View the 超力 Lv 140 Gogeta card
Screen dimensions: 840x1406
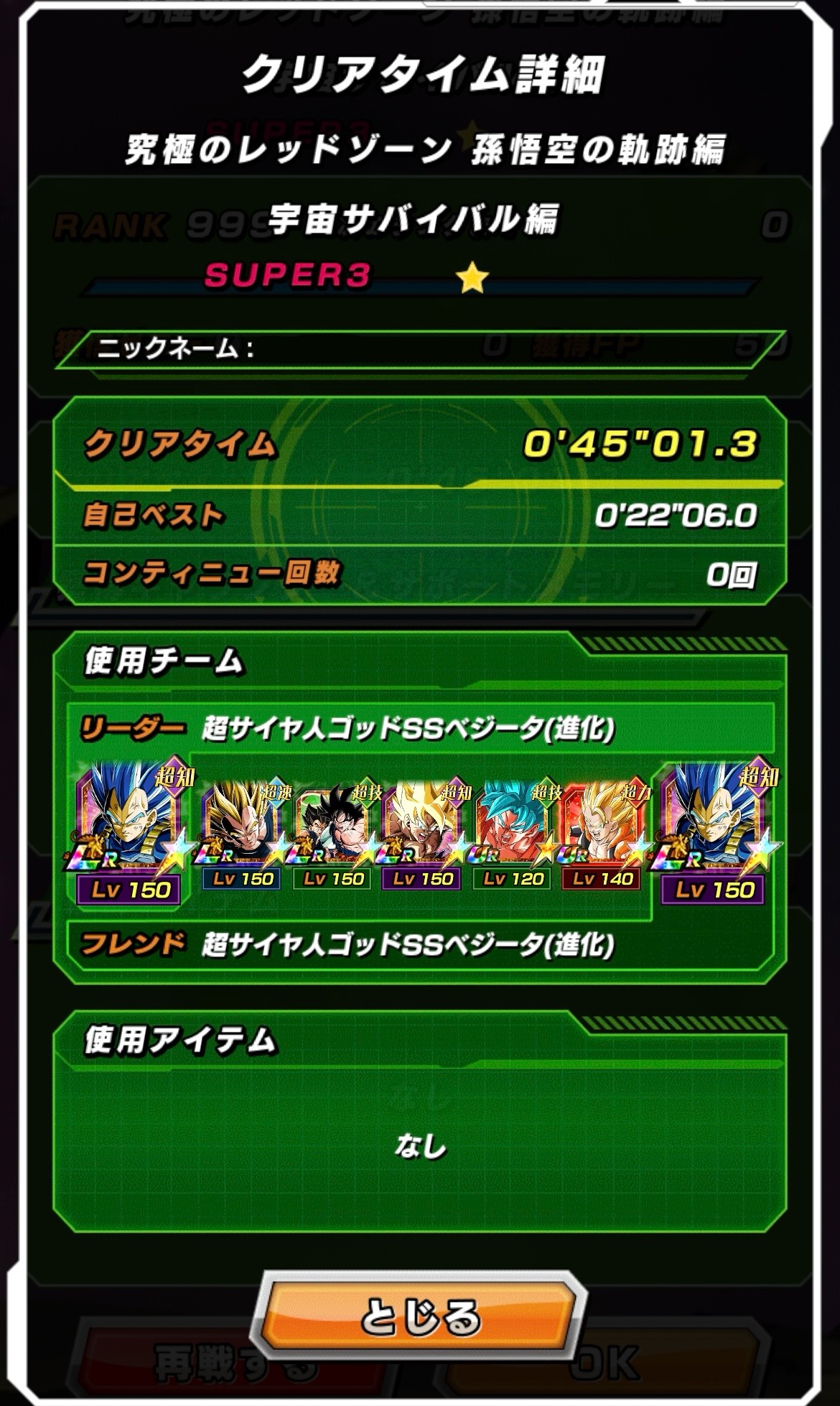602,833
